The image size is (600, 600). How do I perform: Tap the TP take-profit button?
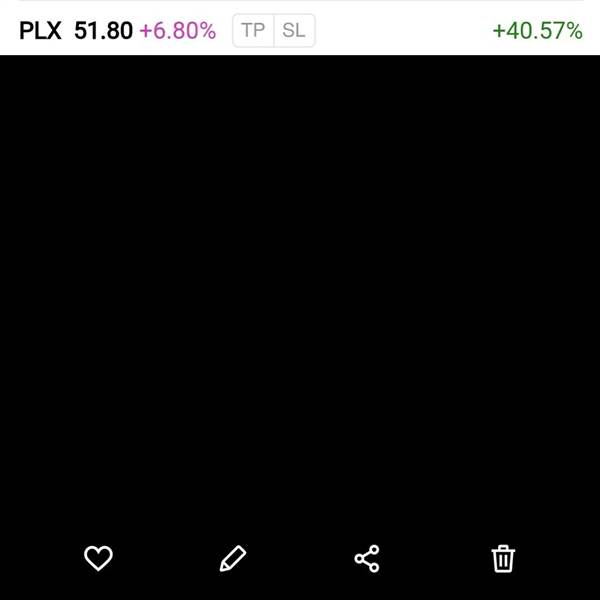(254, 30)
